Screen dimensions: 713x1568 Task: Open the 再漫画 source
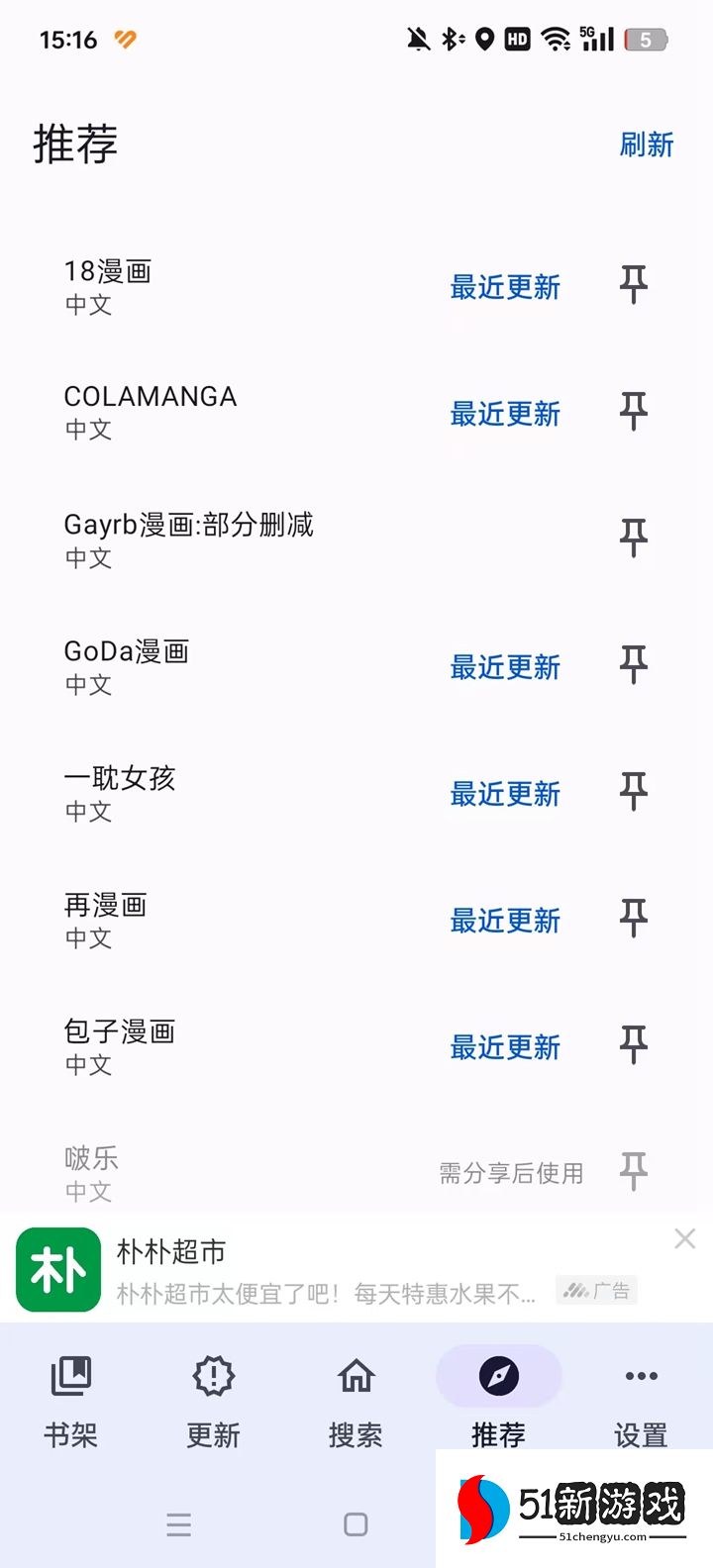[106, 919]
